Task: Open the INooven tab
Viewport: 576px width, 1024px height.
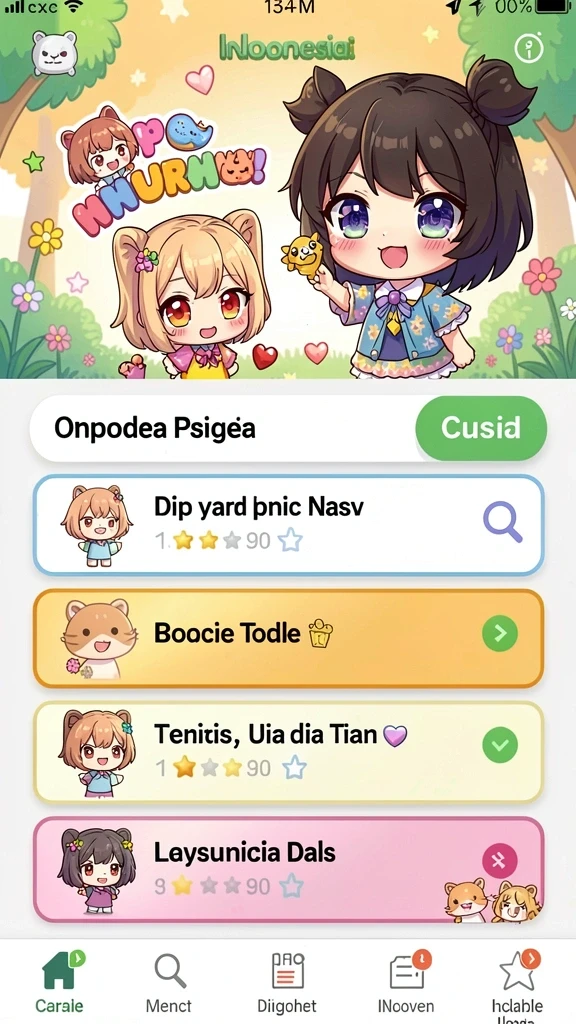Action: [x=406, y=982]
